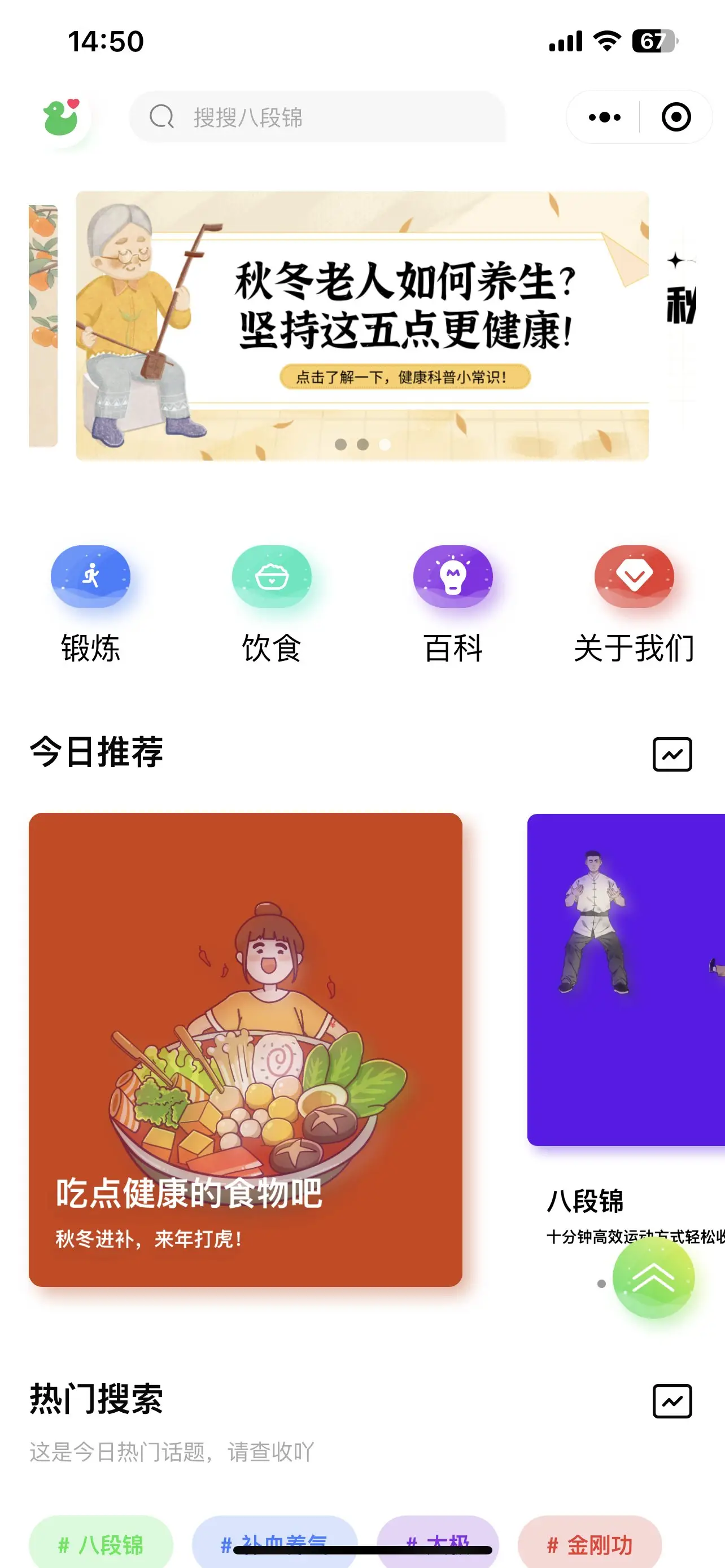The height and width of the screenshot is (1568, 725).
Task: Select the # 八段锦 hot search chip
Action: coord(101,1543)
